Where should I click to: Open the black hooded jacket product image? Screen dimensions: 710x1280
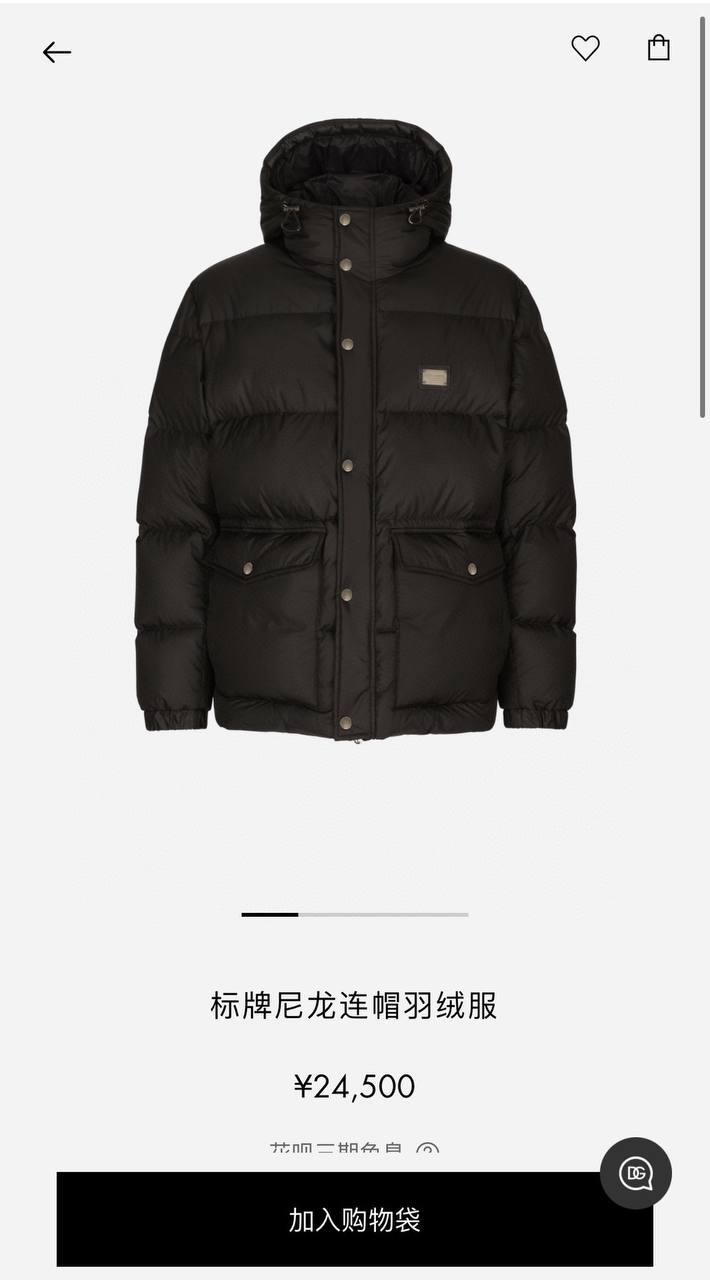pyautogui.click(x=354, y=430)
